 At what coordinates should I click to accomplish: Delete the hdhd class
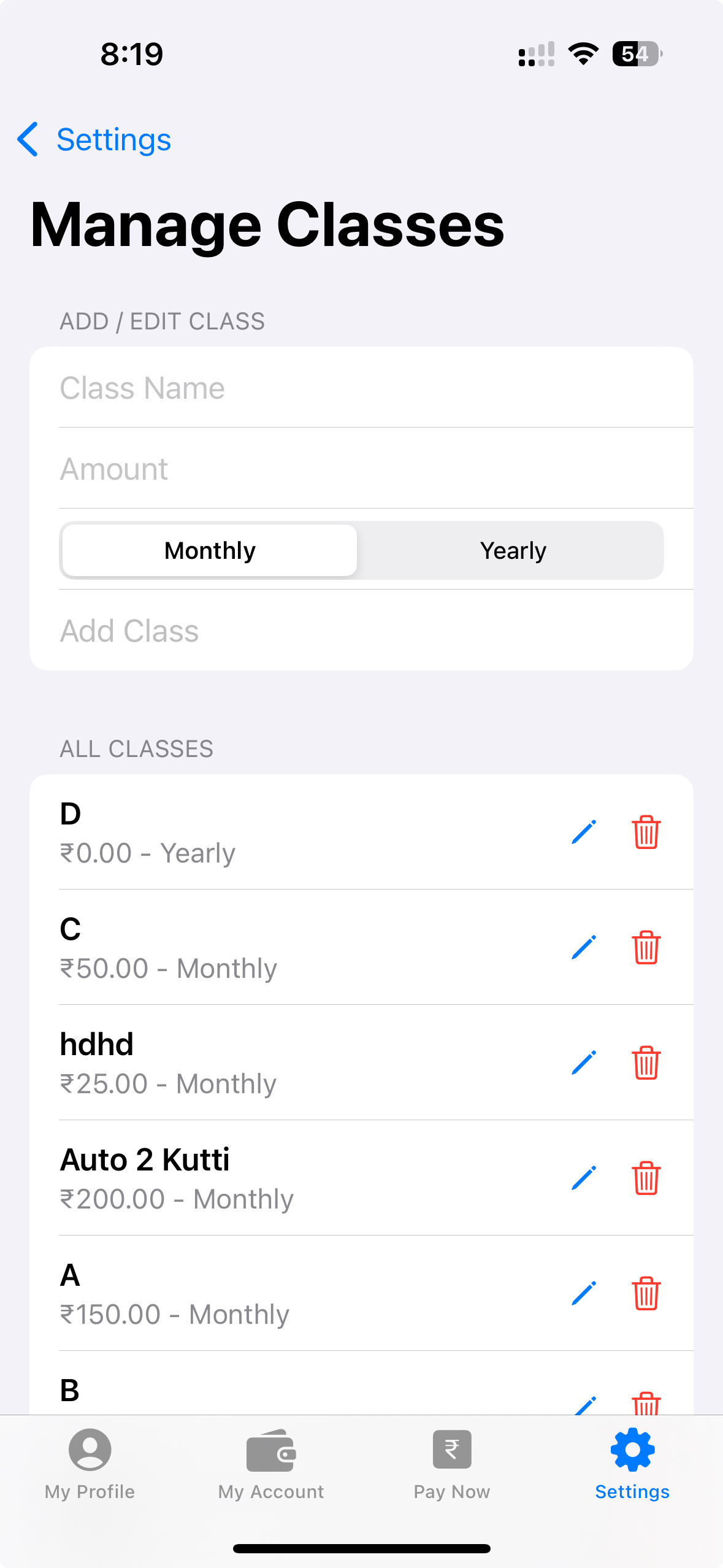[x=646, y=1063]
